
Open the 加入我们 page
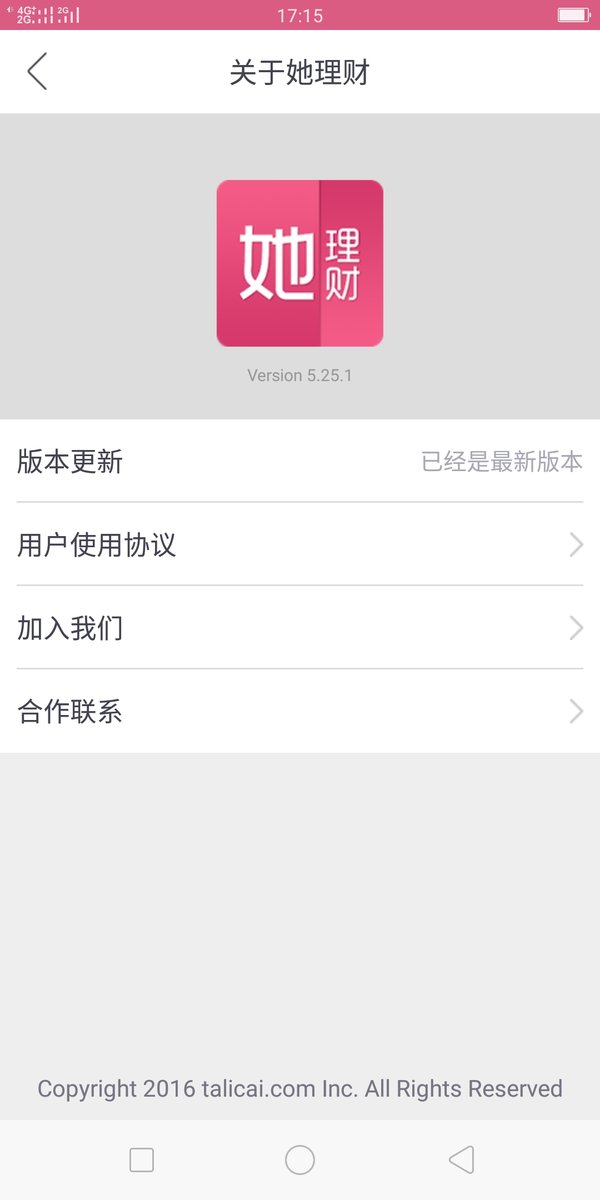[300, 628]
